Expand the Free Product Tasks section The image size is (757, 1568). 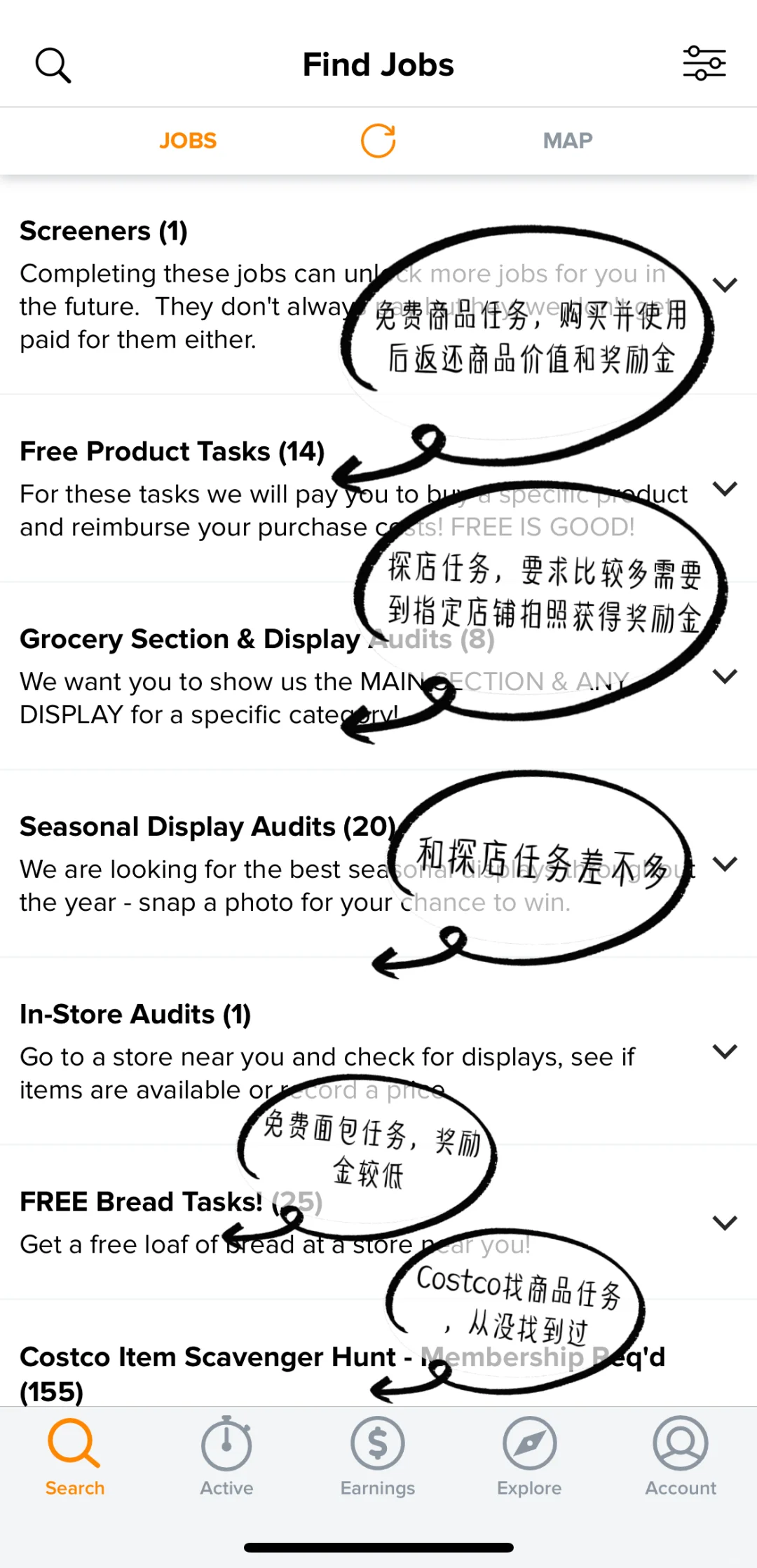[x=725, y=488]
